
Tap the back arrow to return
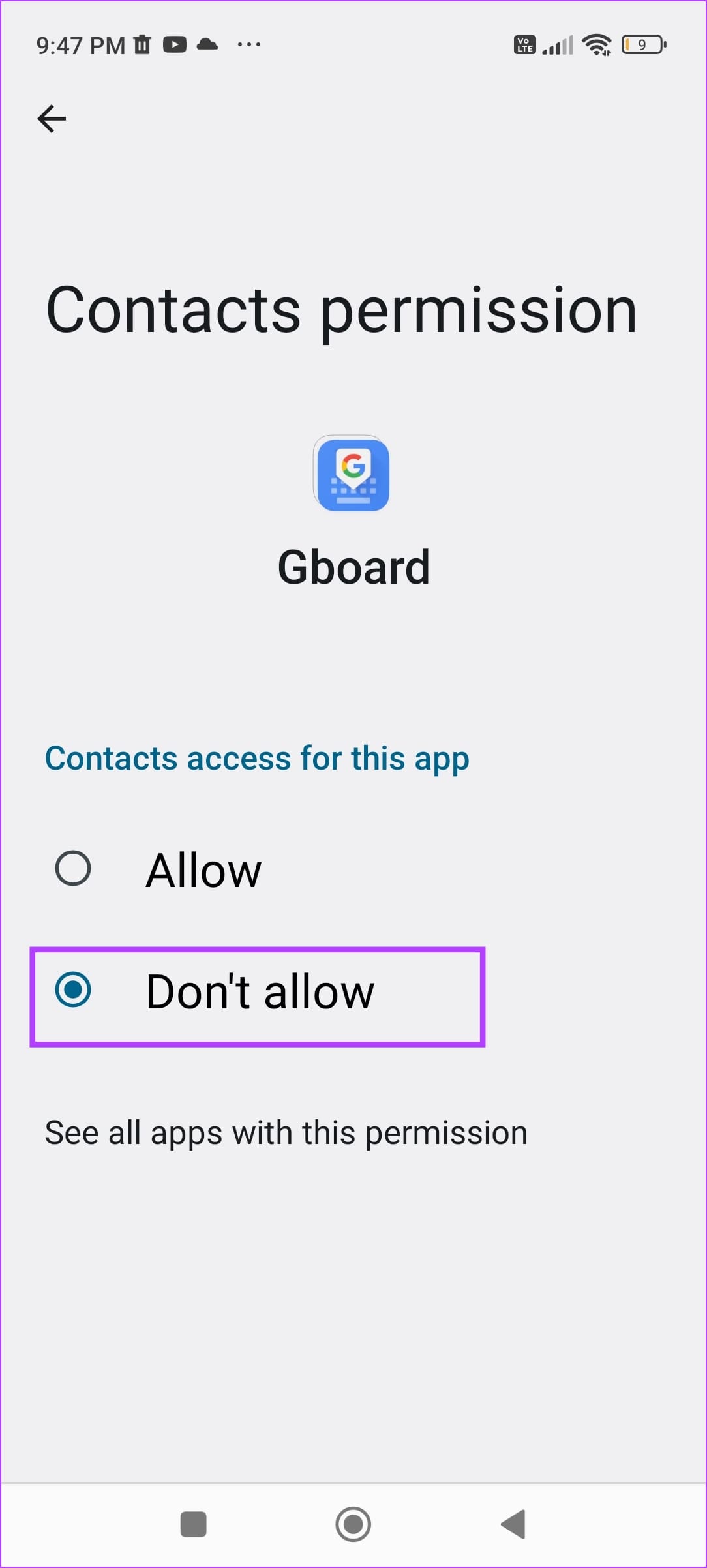pyautogui.click(x=51, y=118)
